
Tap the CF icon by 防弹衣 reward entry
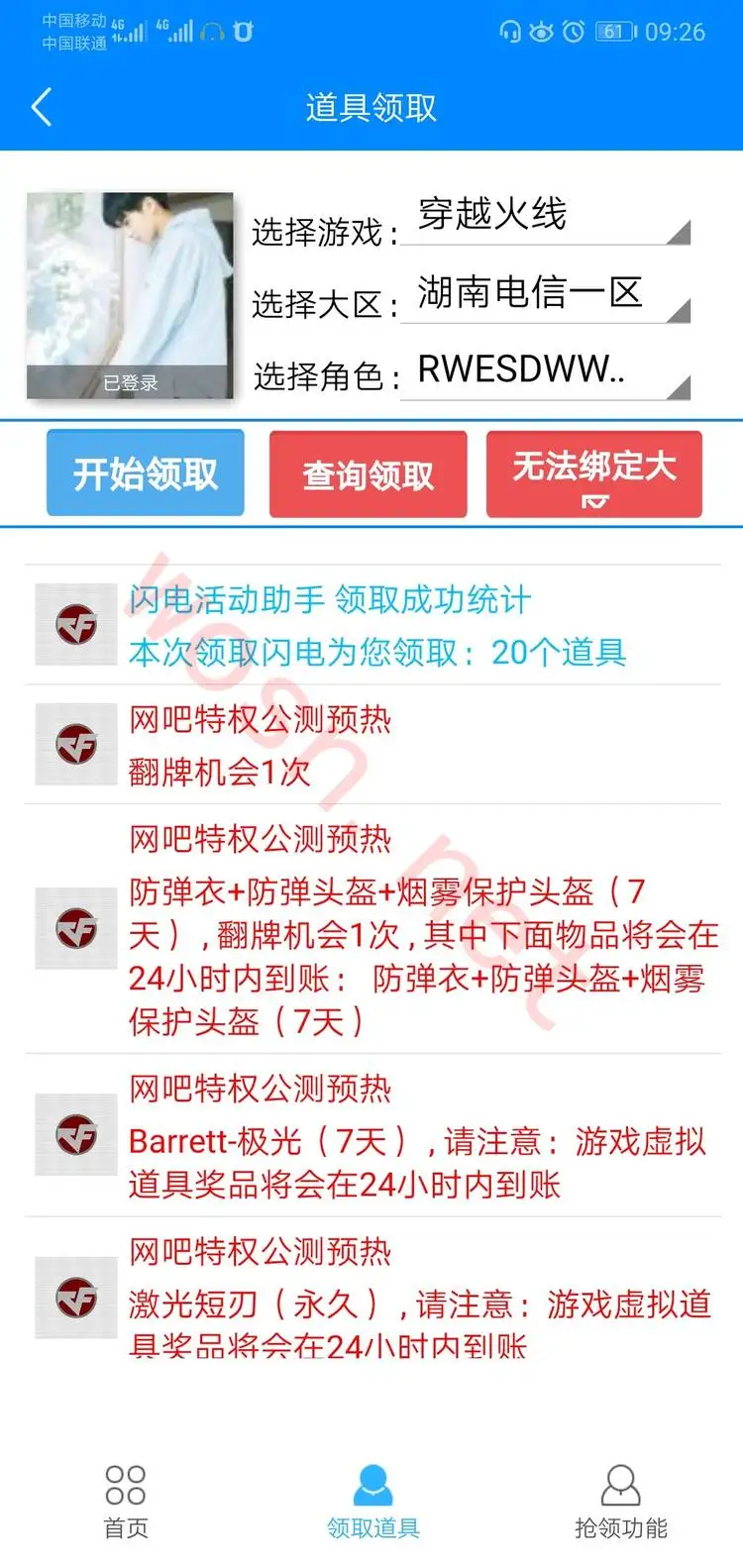click(75, 928)
